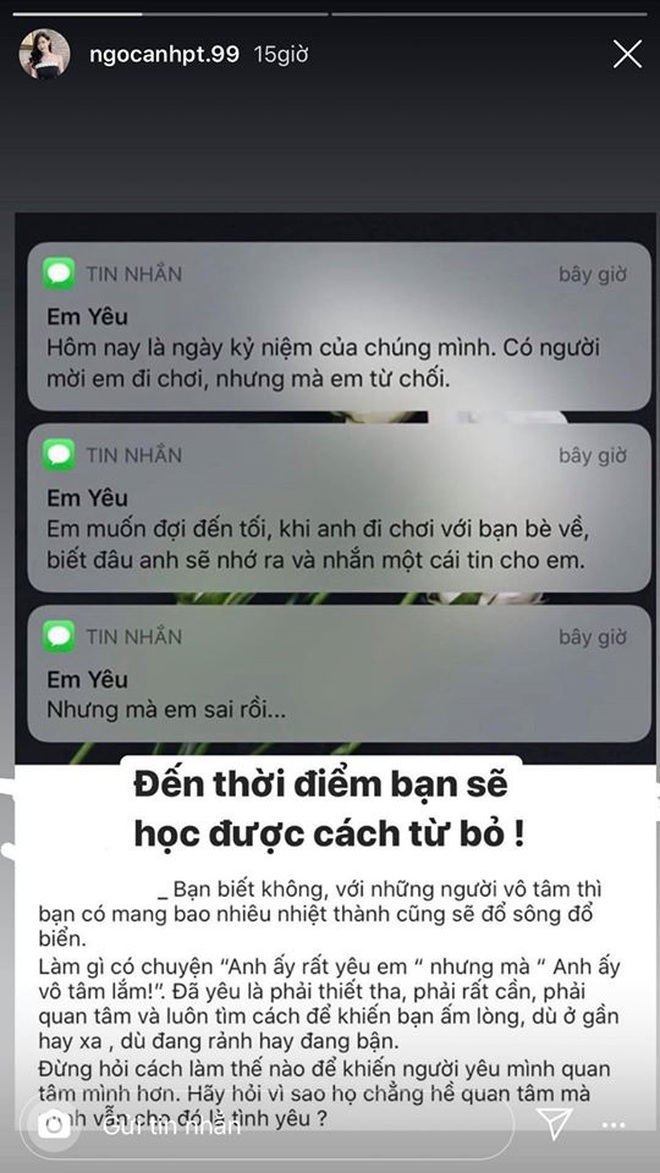Open ngocanhpt.99 profile avatar
This screenshot has height=1173, width=660.
click(44, 54)
